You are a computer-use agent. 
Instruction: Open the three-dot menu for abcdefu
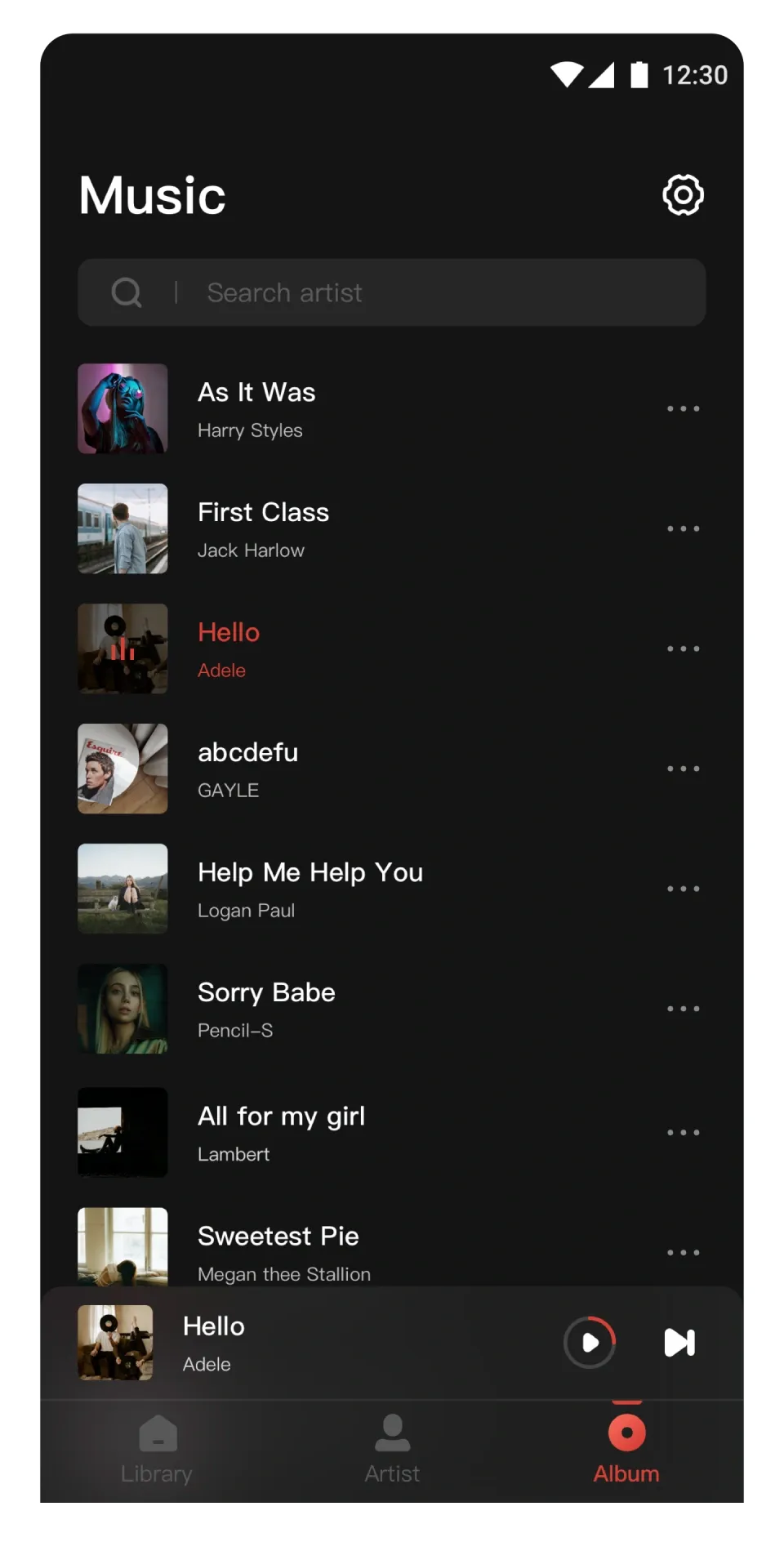pos(683,769)
